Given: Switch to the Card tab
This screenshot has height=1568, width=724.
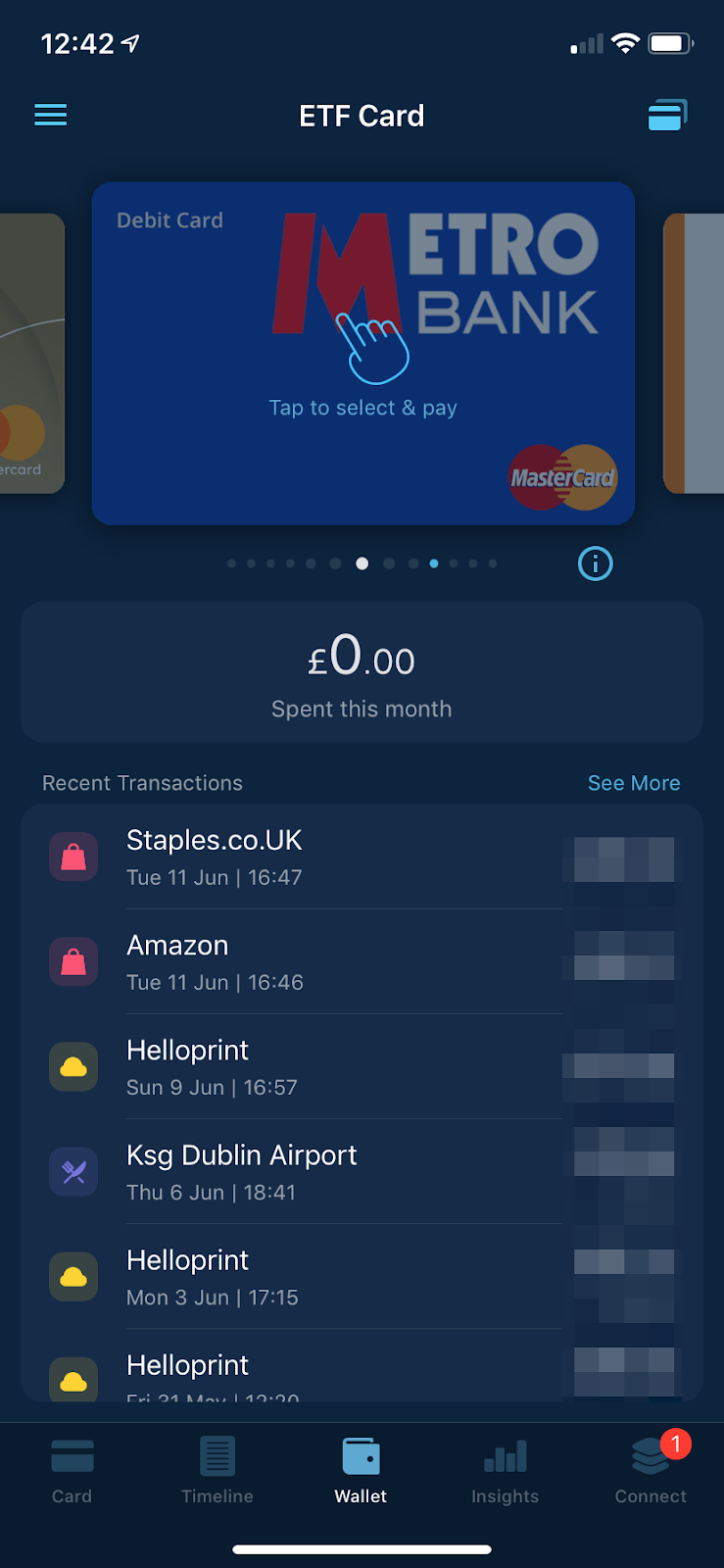Looking at the screenshot, I should pyautogui.click(x=72, y=1471).
